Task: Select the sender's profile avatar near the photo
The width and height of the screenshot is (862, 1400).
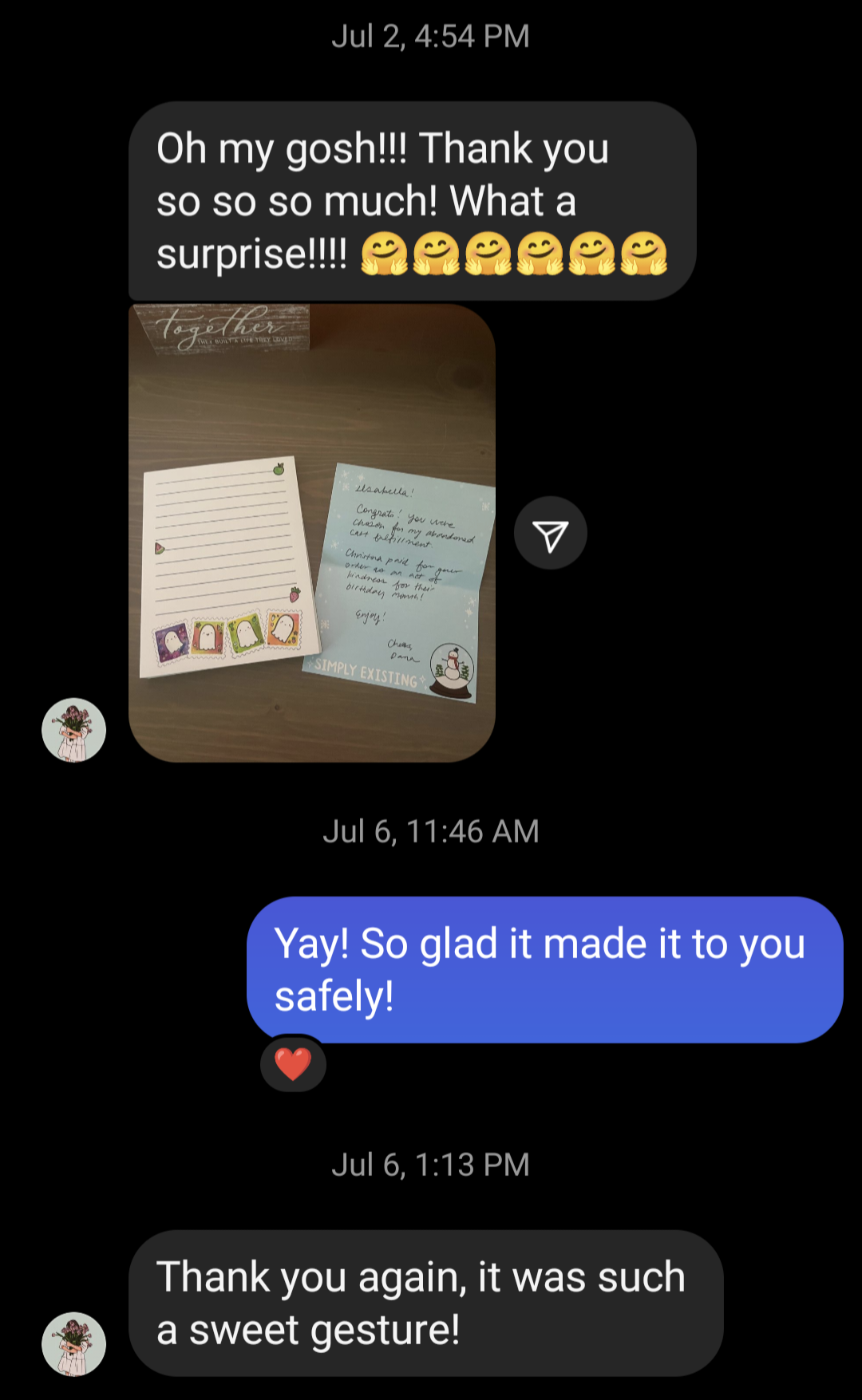Action: point(73,731)
